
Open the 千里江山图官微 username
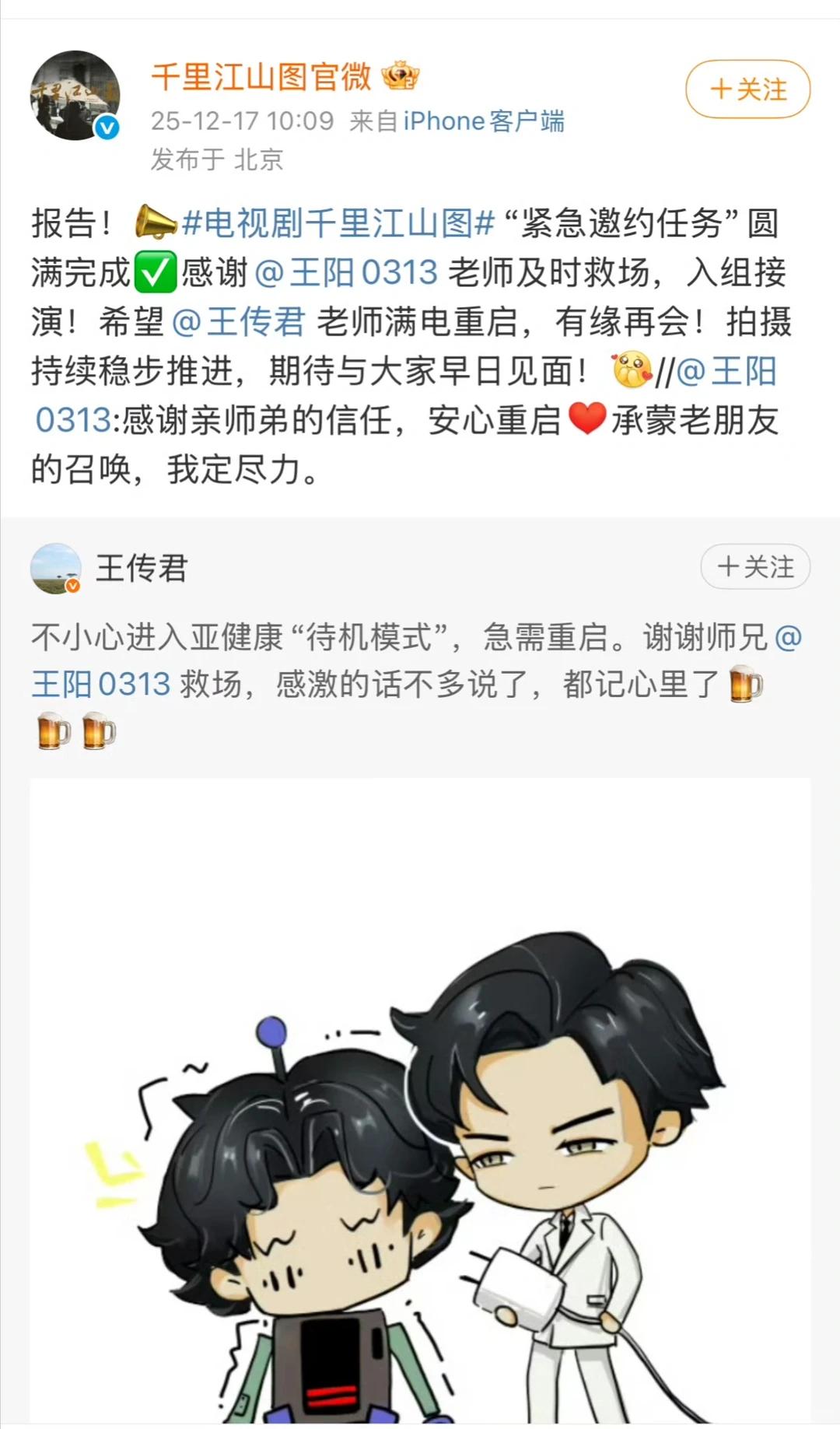261,77
